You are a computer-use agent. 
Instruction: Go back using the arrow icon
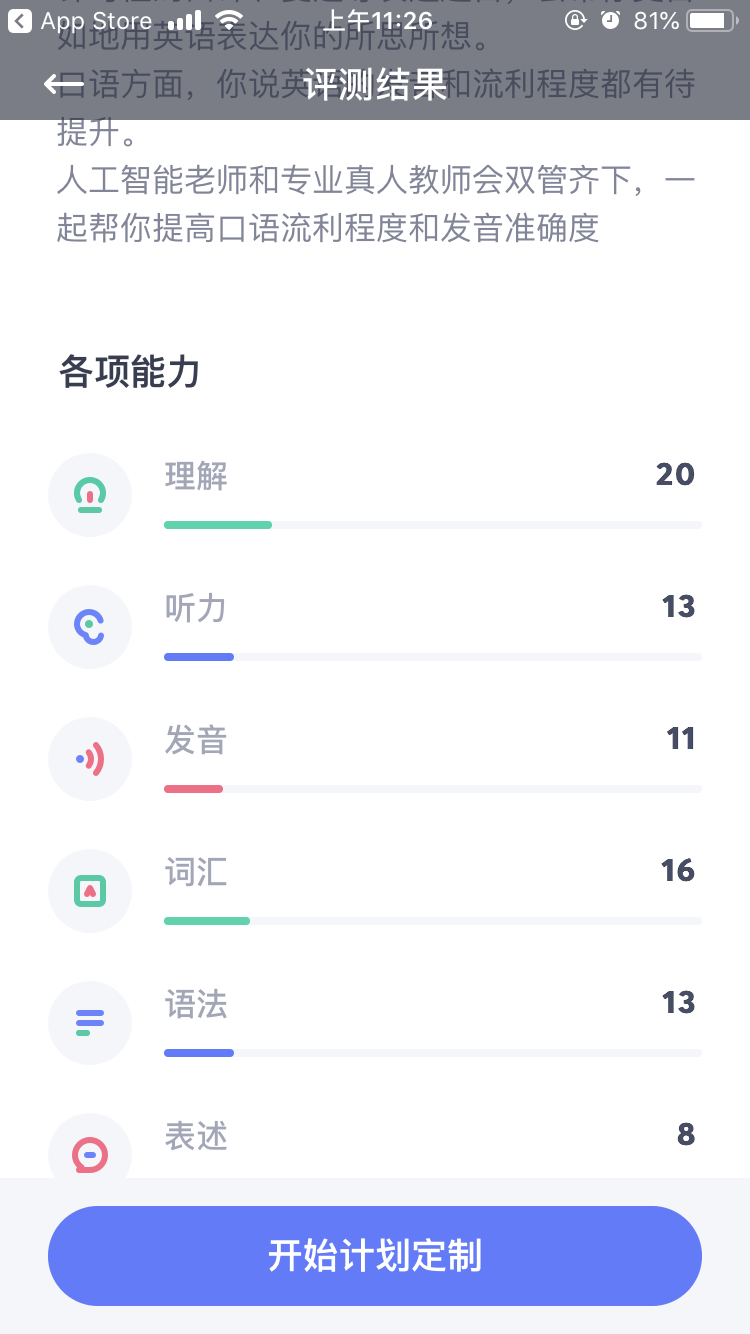tap(64, 85)
